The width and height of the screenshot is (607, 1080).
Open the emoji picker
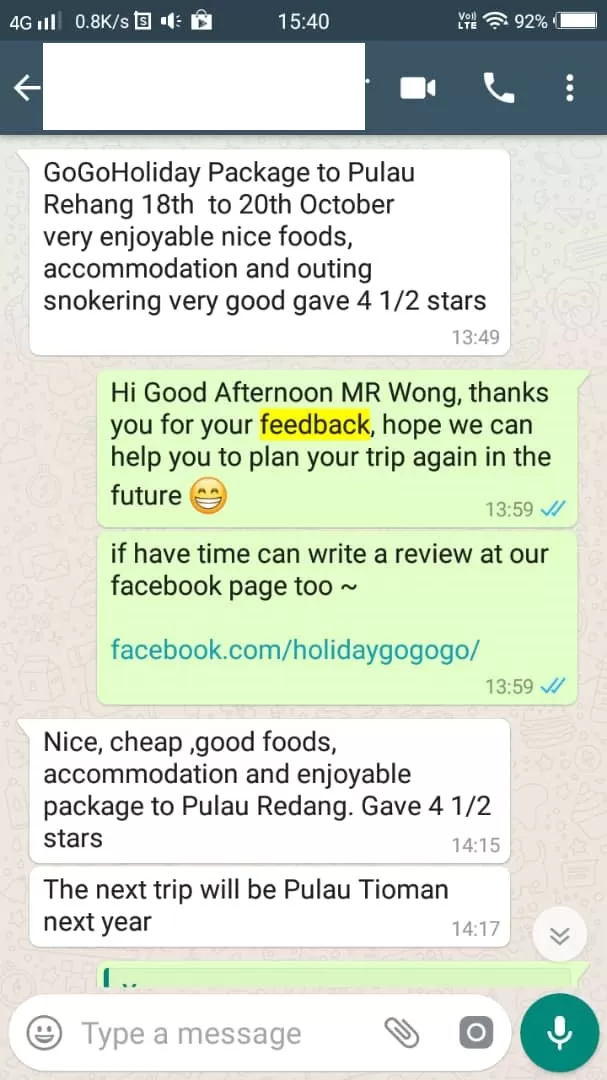point(45,1032)
